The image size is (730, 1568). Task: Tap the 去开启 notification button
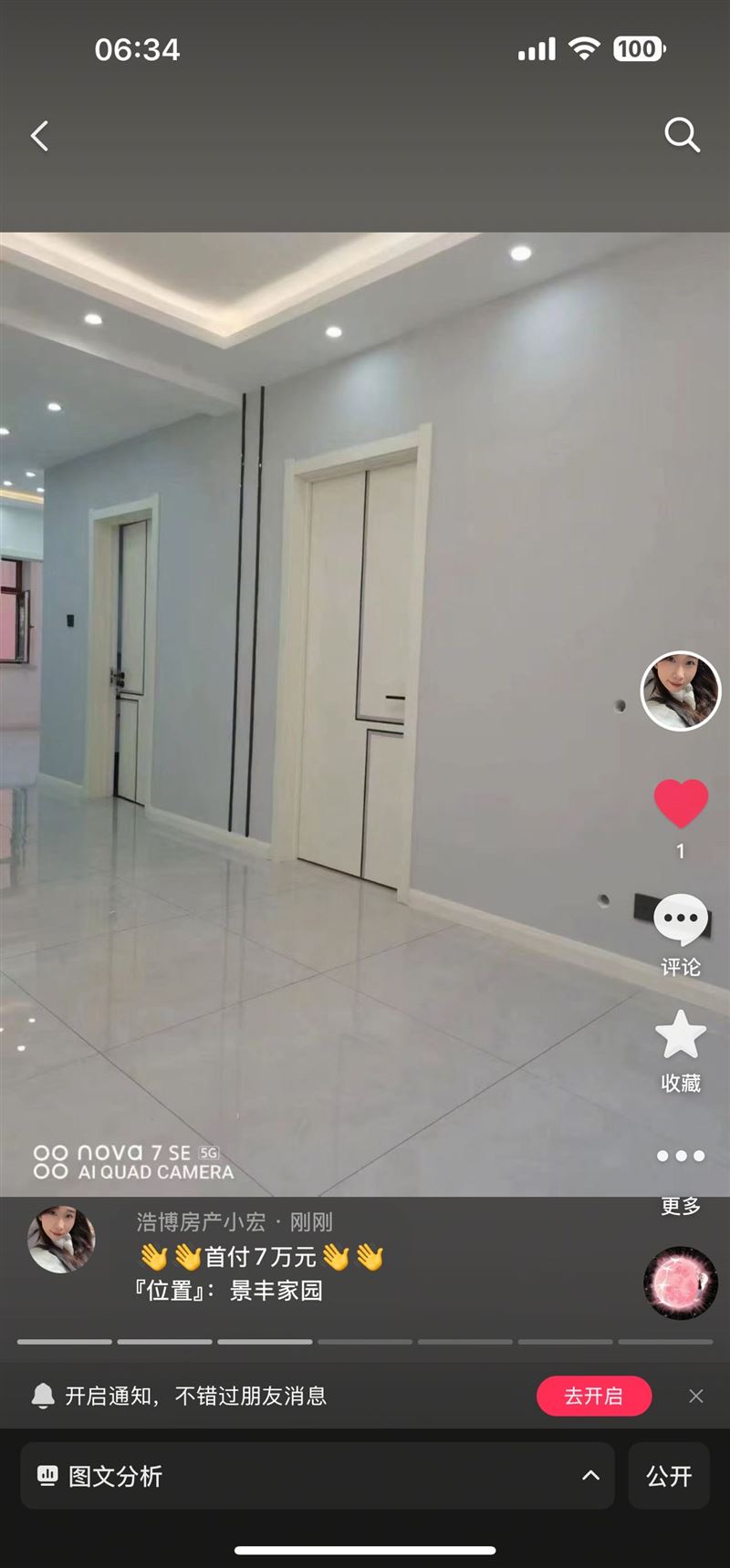pyautogui.click(x=593, y=1396)
